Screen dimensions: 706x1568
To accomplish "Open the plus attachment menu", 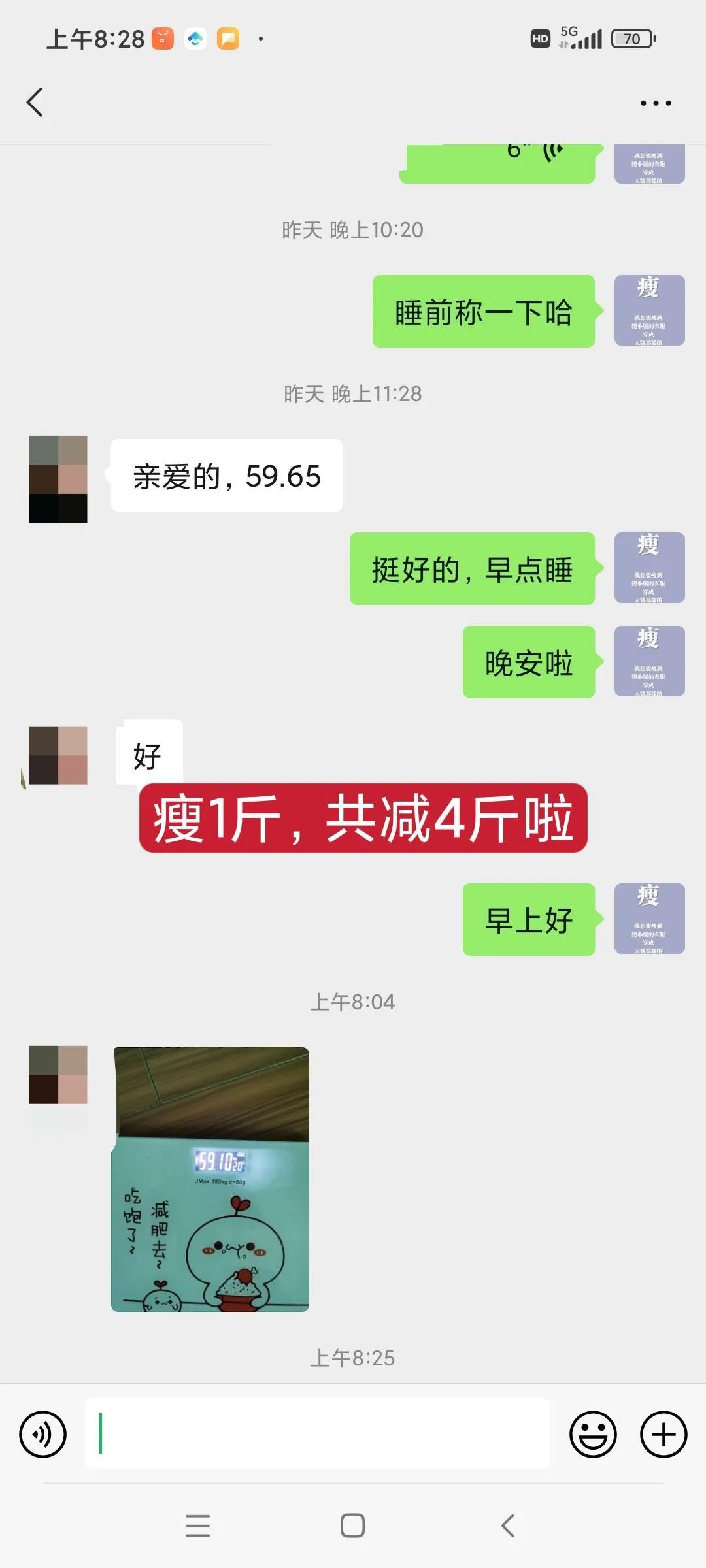I will point(663,1434).
